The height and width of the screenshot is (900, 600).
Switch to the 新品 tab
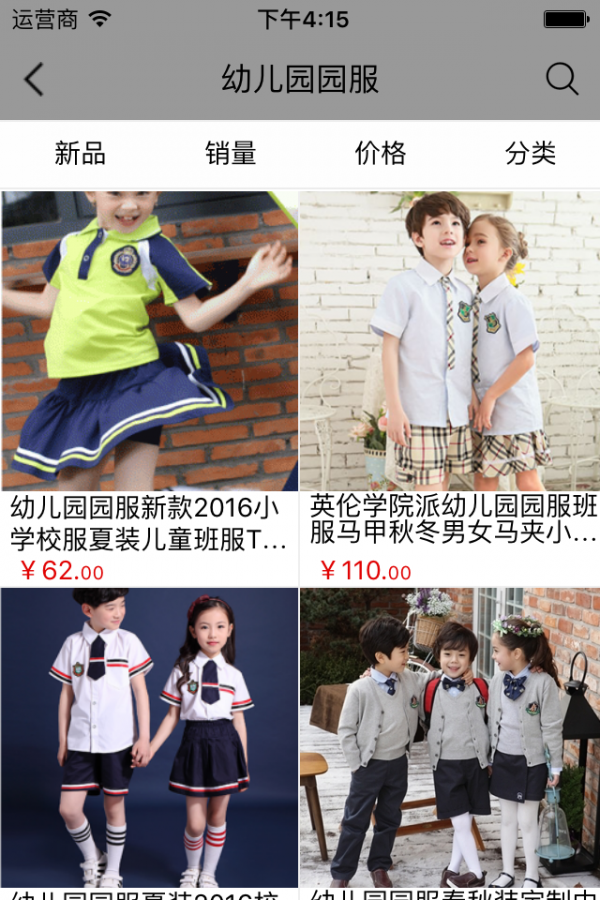80,153
